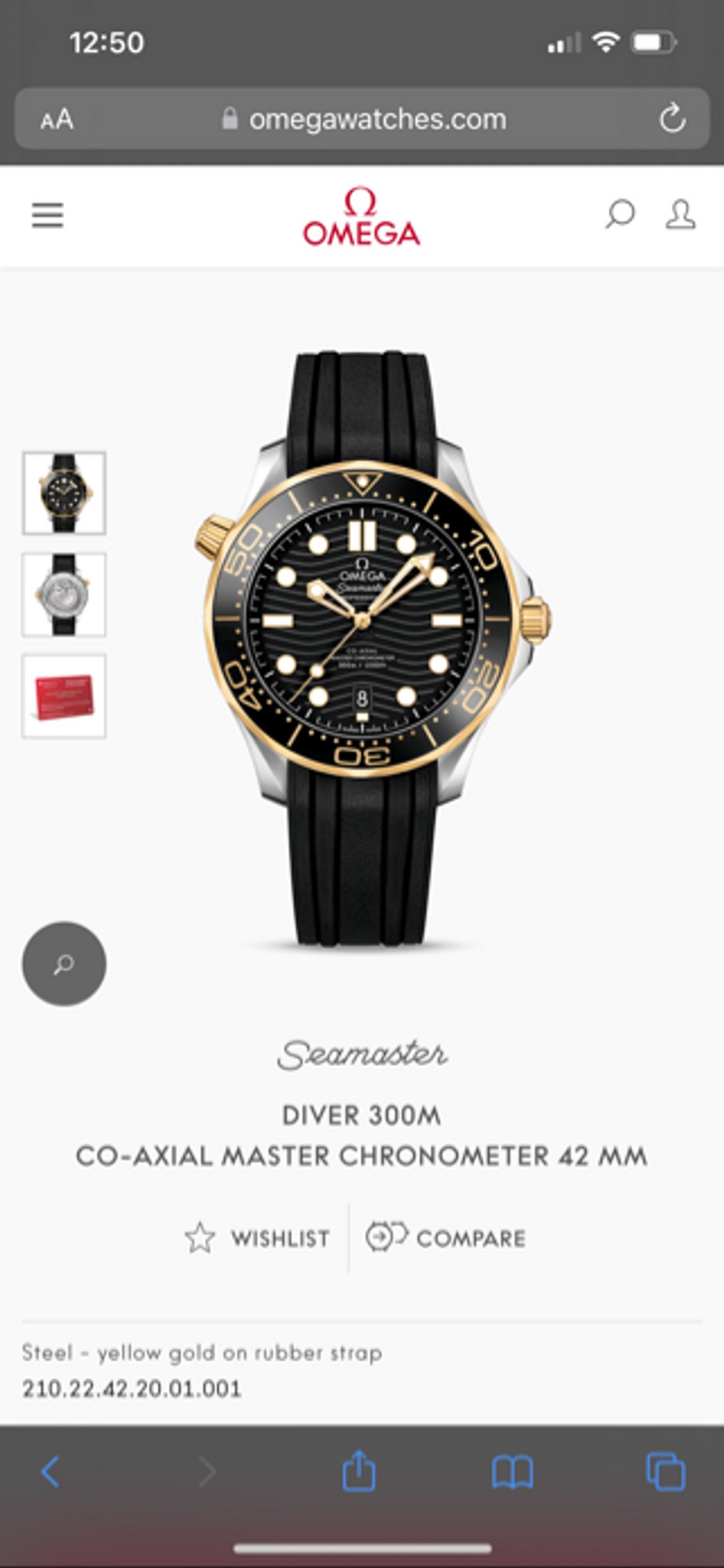The image size is (724, 1568).
Task: Select the front view watch thumbnail
Action: click(x=64, y=493)
